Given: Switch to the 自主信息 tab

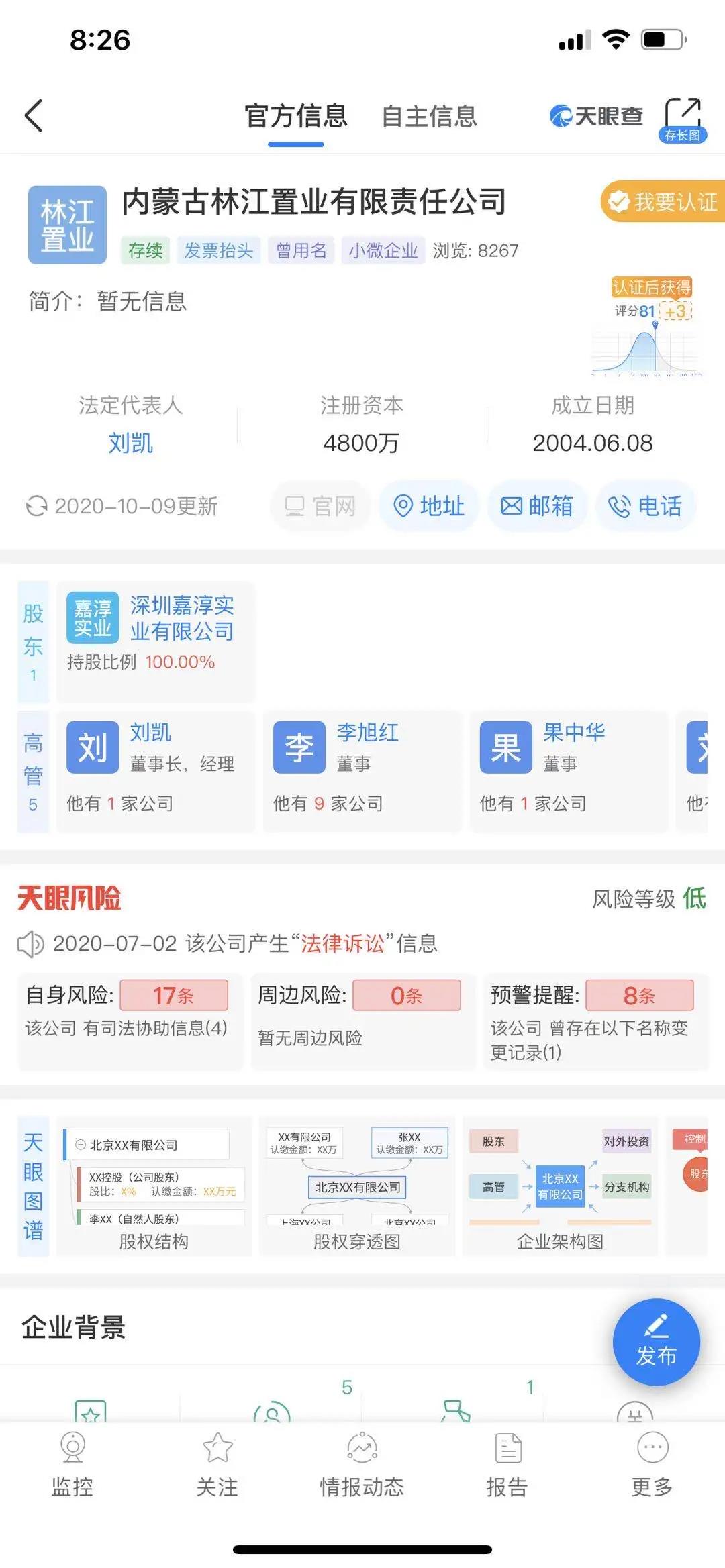Looking at the screenshot, I should 430,116.
